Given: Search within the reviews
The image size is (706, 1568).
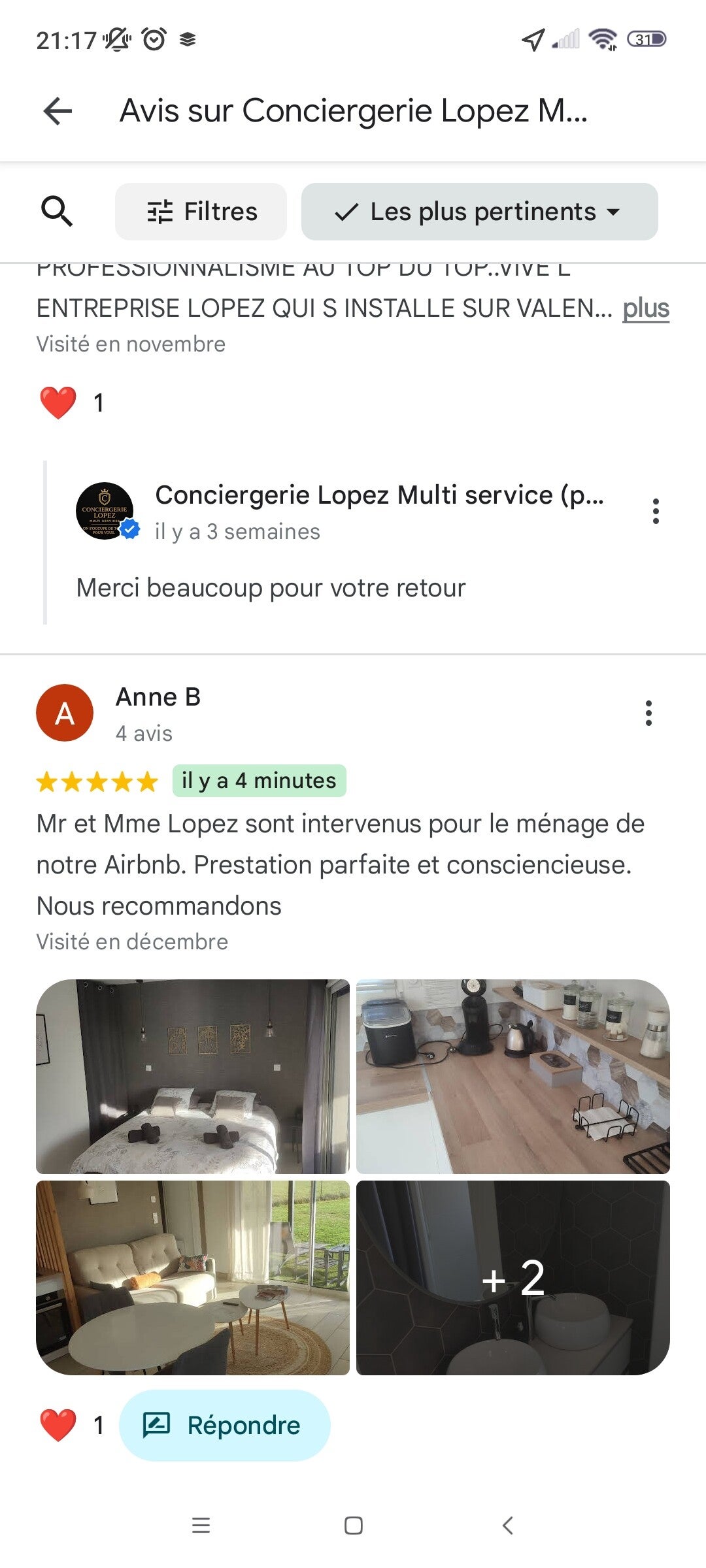Looking at the screenshot, I should point(57,212).
